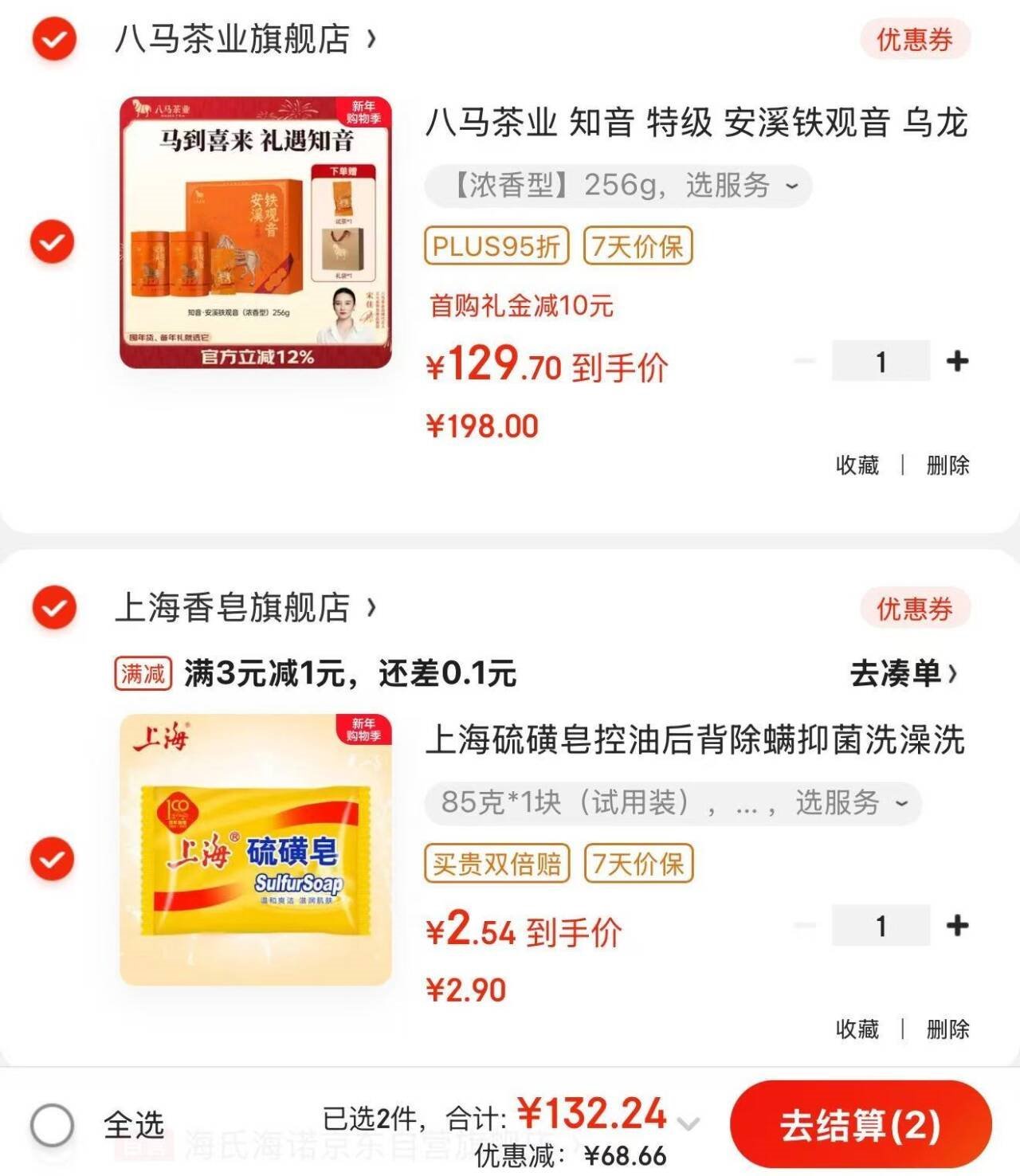1020x1176 pixels.
Task: Add one more 上海硫磺皂
Action: click(x=957, y=925)
